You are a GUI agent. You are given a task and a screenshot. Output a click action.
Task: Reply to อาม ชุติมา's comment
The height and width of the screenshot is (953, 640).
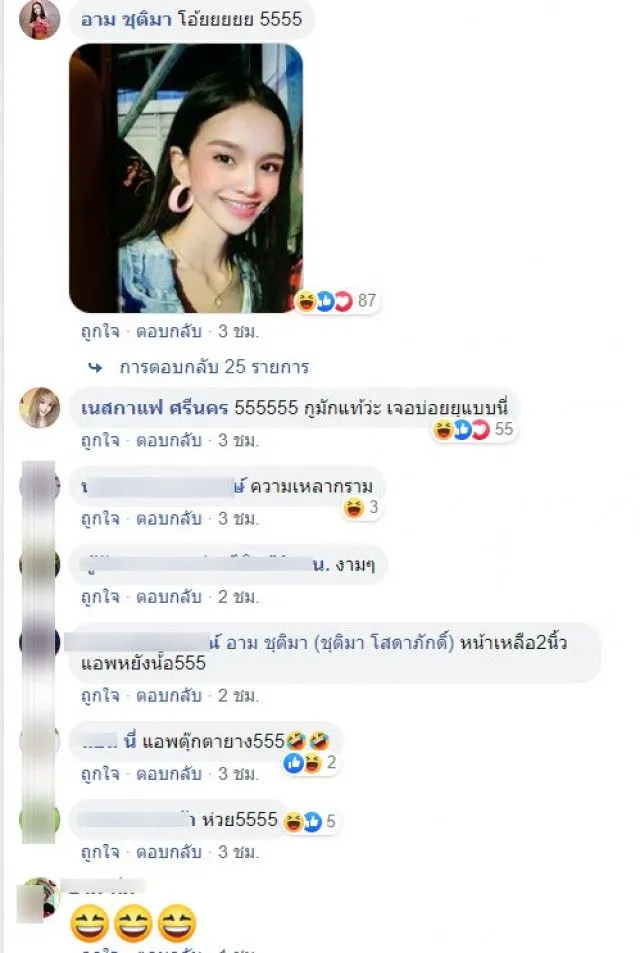click(x=169, y=331)
